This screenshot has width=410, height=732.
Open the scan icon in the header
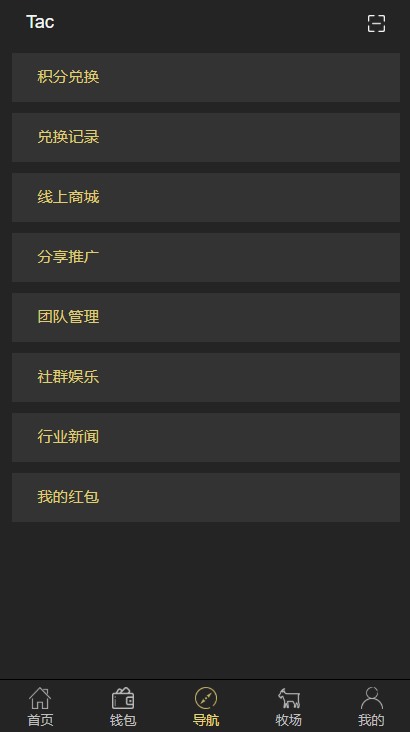(376, 23)
